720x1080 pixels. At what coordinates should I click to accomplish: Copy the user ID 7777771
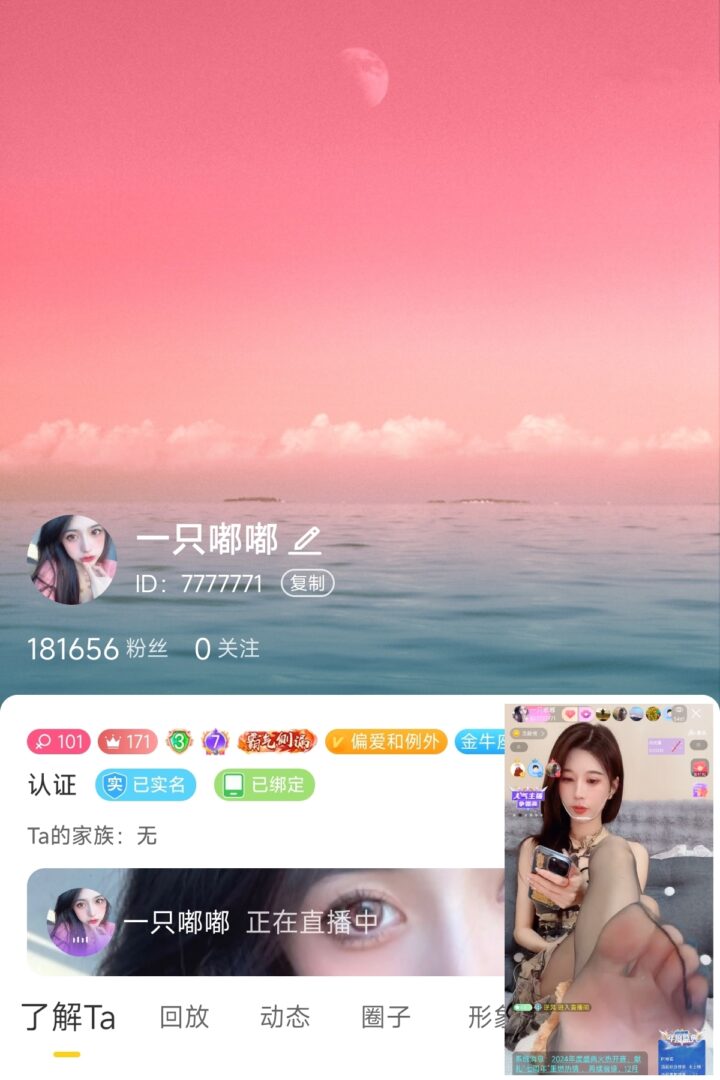tap(307, 584)
